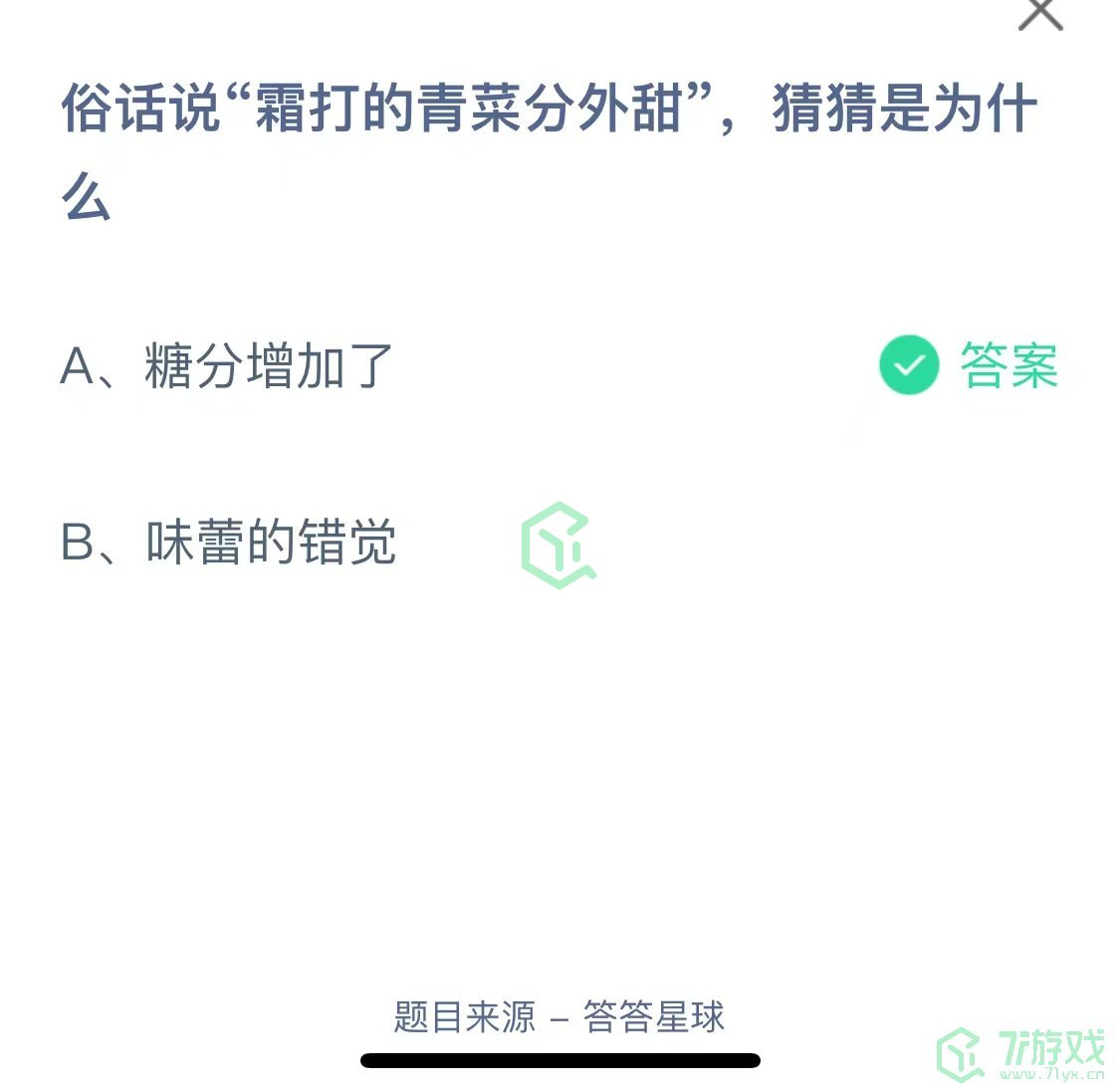This screenshot has height=1092, width=1120.
Task: Select answer A 糖分增加了
Action: (x=228, y=366)
